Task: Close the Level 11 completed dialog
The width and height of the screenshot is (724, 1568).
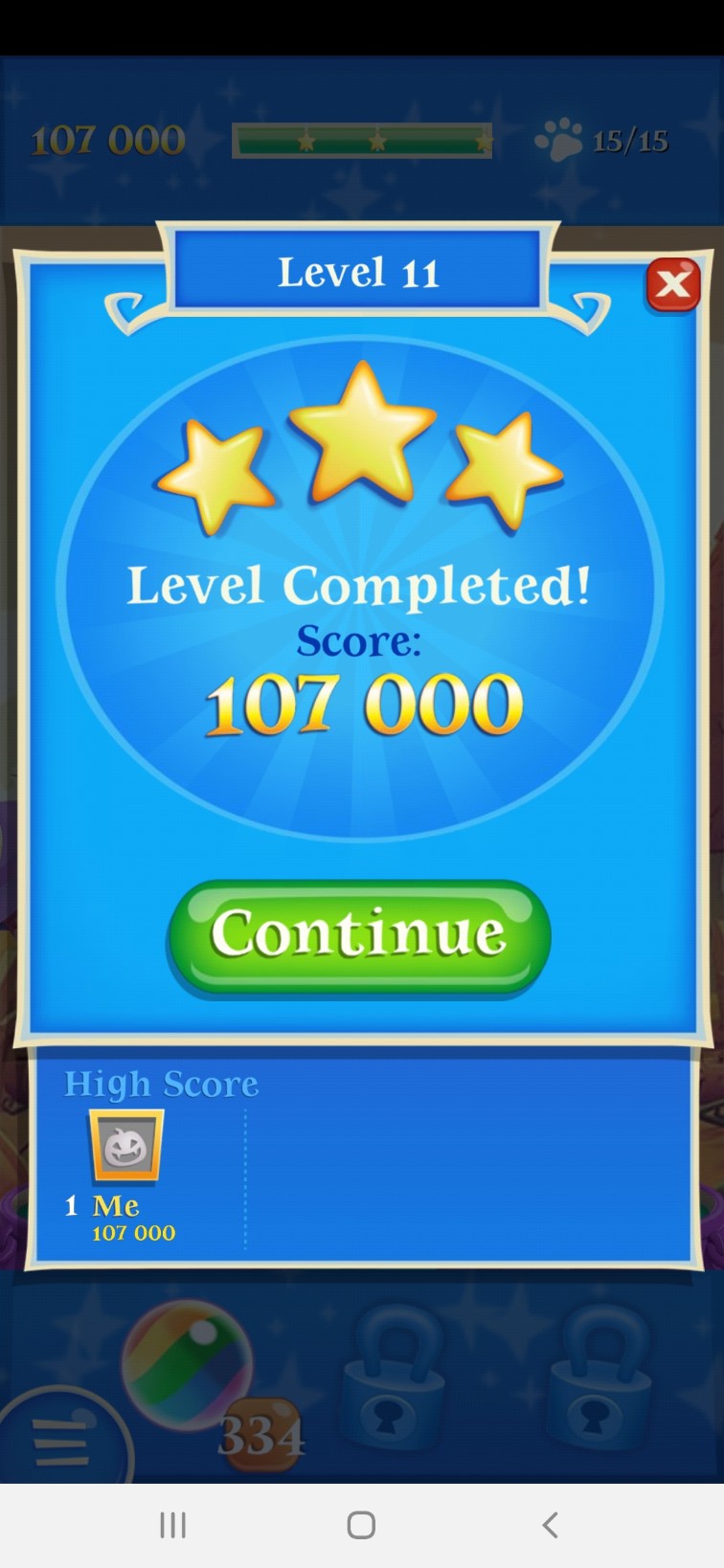Action: pyautogui.click(x=673, y=284)
